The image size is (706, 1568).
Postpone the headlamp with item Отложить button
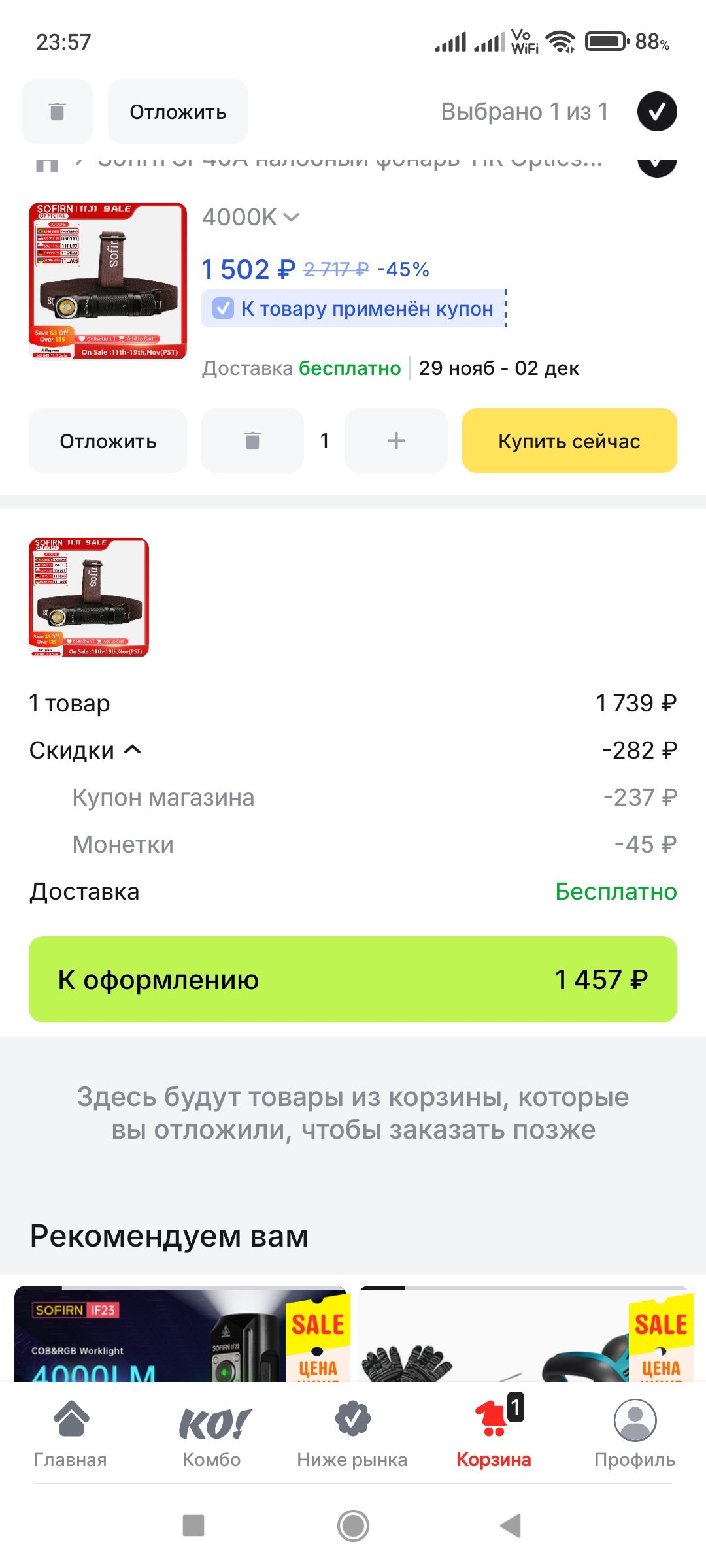[108, 441]
